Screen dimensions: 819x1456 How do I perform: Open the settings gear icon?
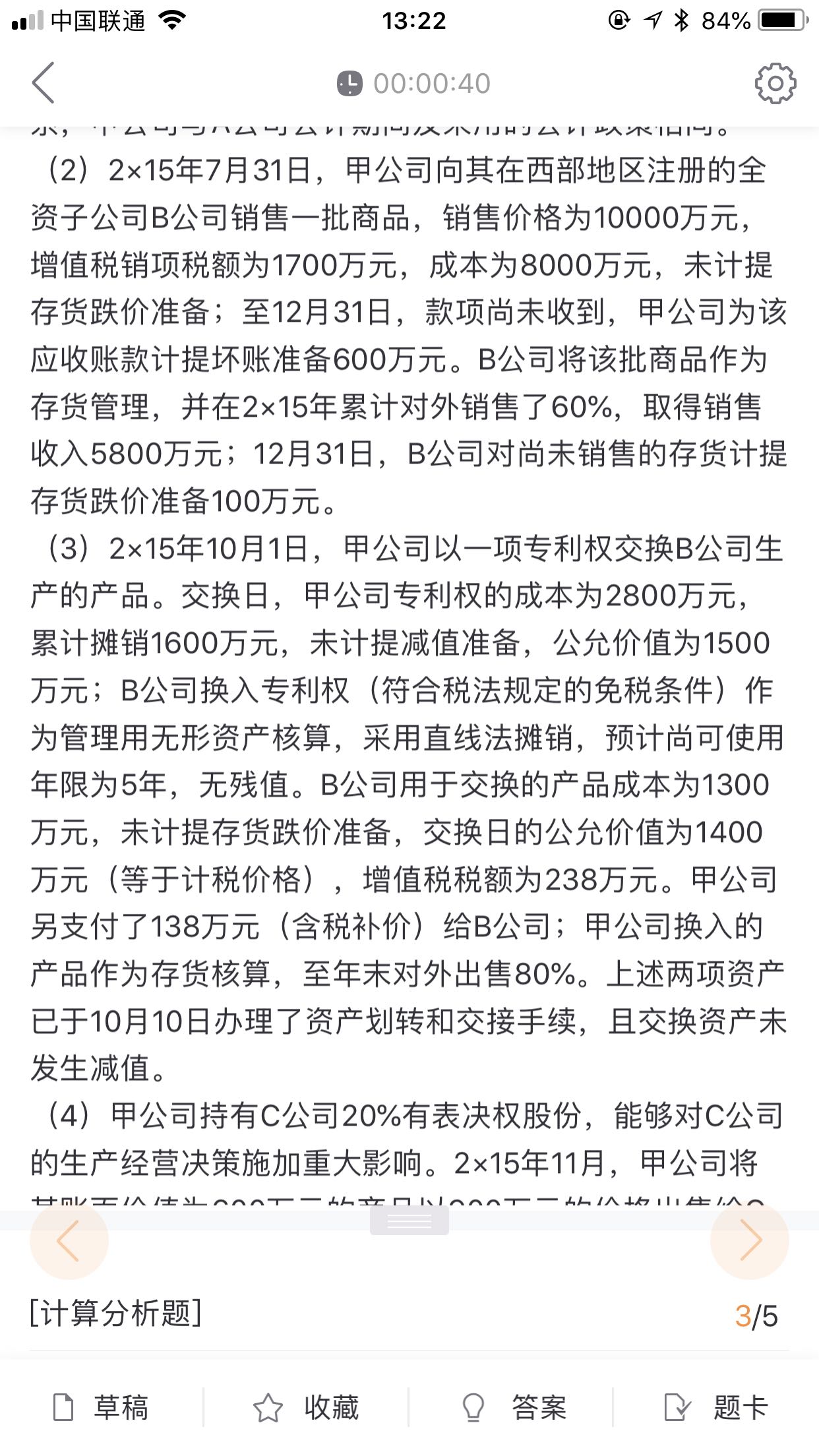(x=775, y=83)
